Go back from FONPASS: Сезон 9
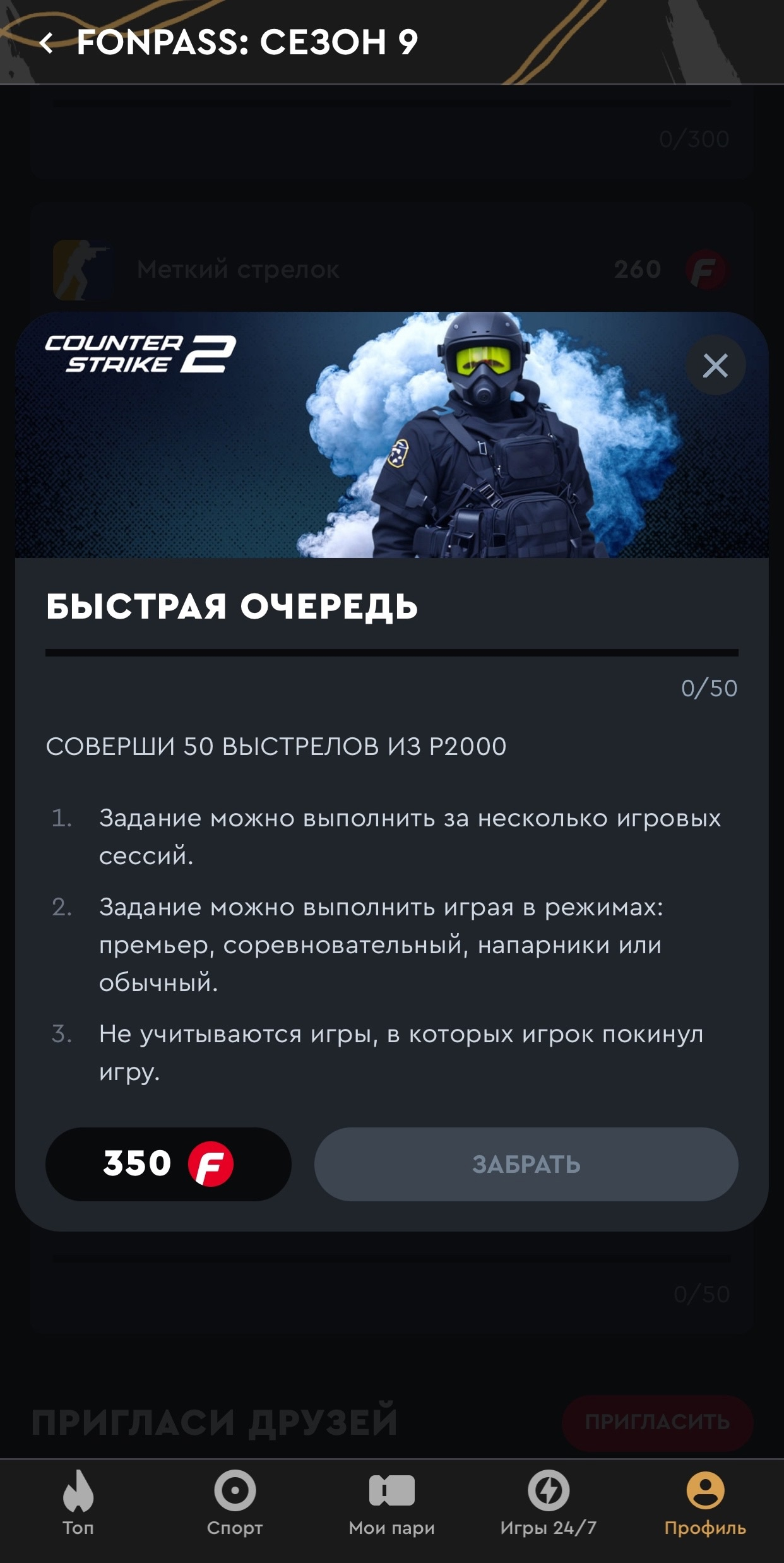The height and width of the screenshot is (1563, 784). (x=47, y=43)
